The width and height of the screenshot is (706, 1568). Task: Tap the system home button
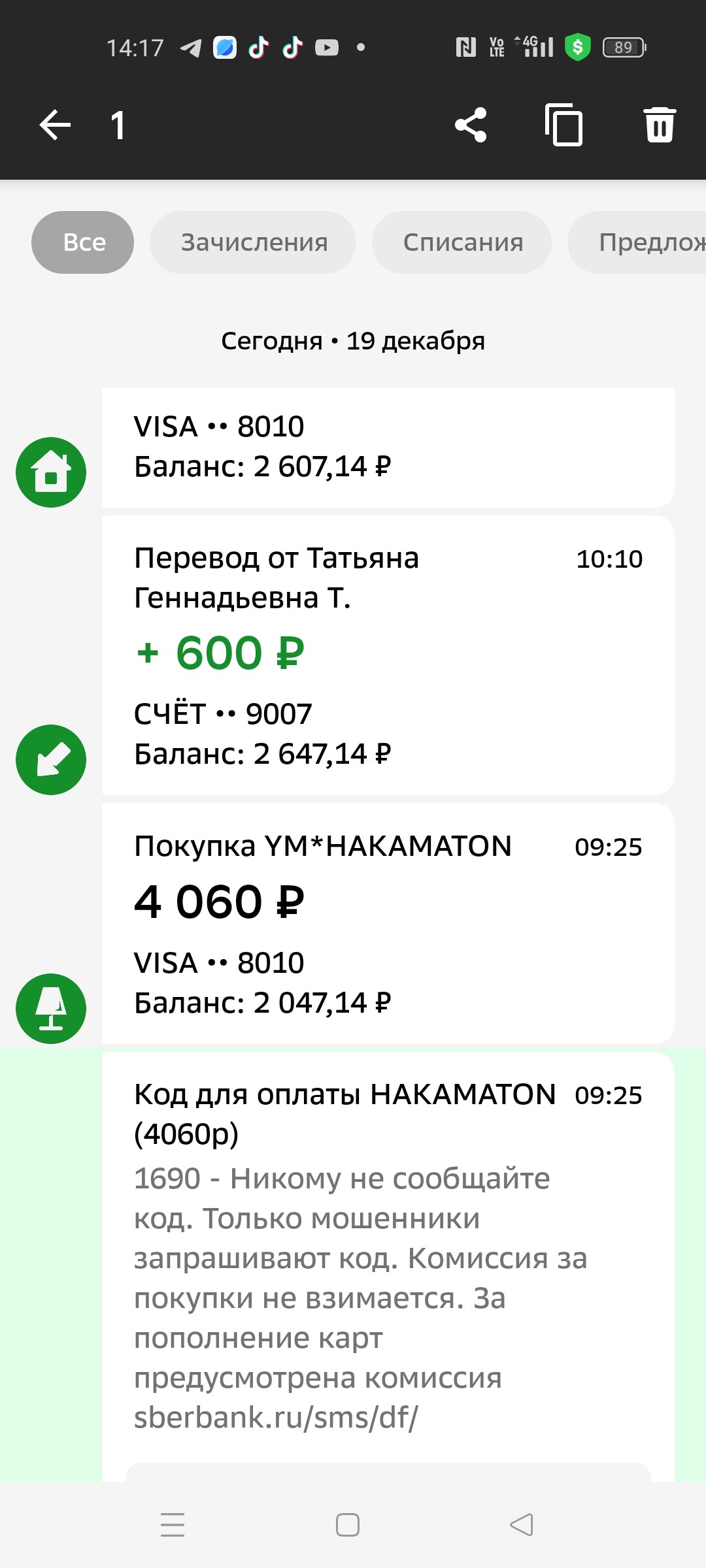click(x=347, y=1525)
